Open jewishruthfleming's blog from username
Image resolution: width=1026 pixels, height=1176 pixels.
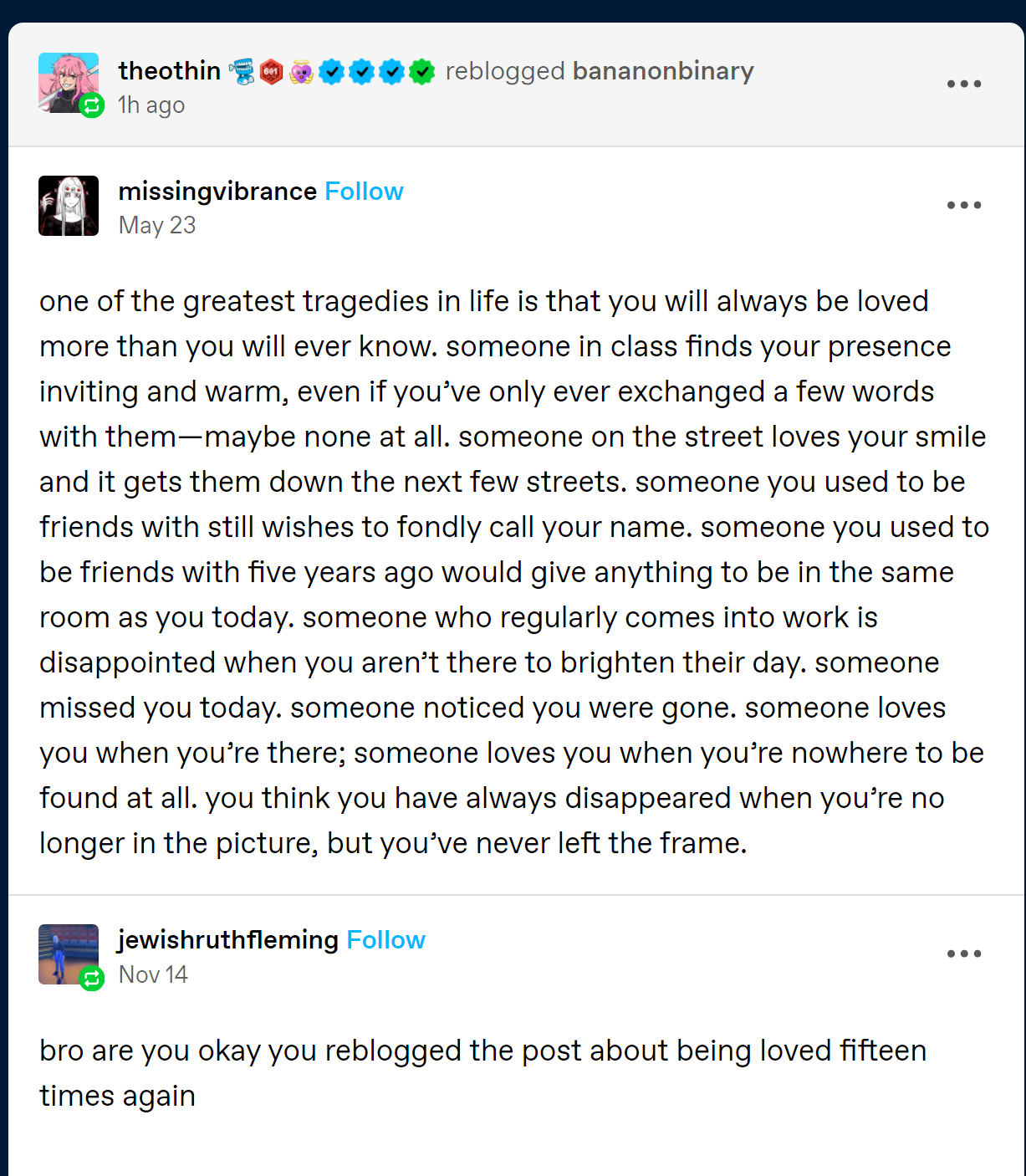click(x=228, y=940)
